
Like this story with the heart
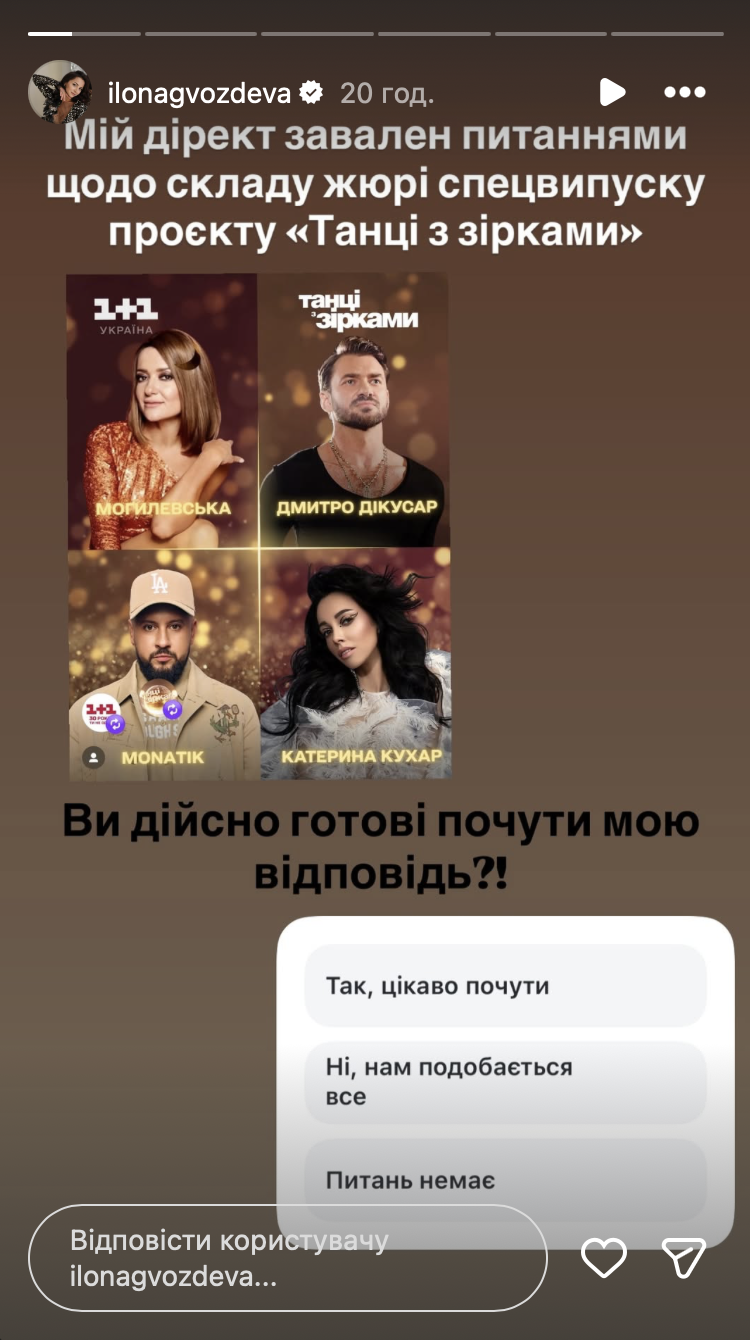[x=604, y=1257]
